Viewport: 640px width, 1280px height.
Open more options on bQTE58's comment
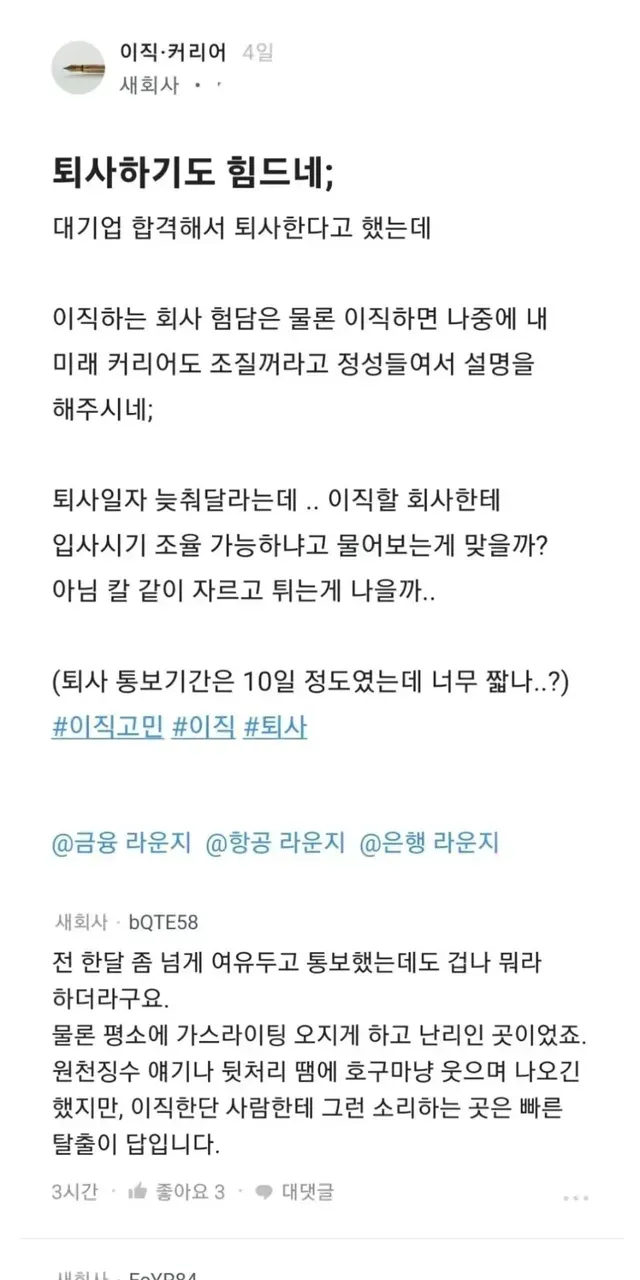[575, 1197]
